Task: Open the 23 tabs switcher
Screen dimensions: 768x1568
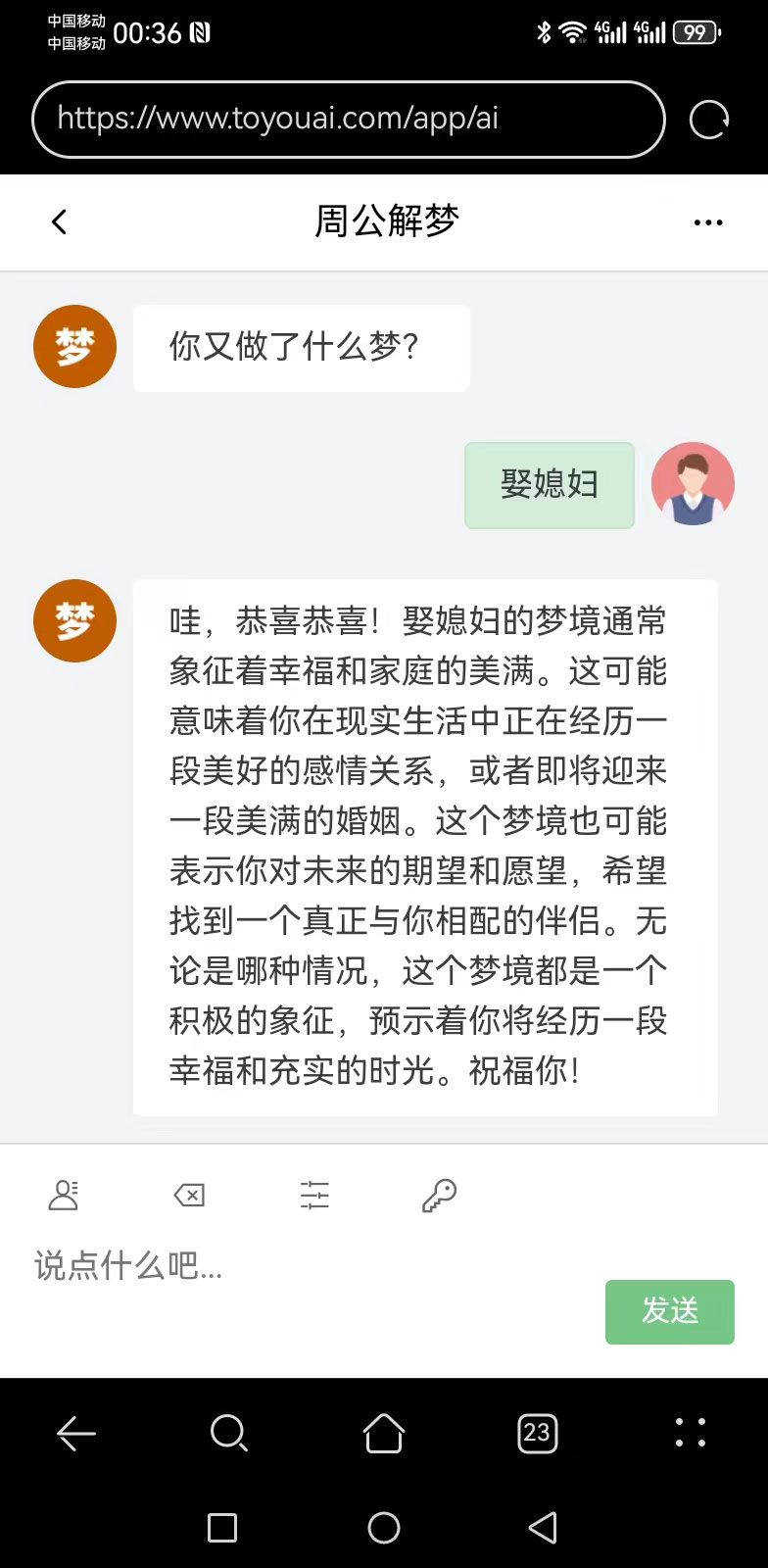Action: pyautogui.click(x=537, y=1434)
